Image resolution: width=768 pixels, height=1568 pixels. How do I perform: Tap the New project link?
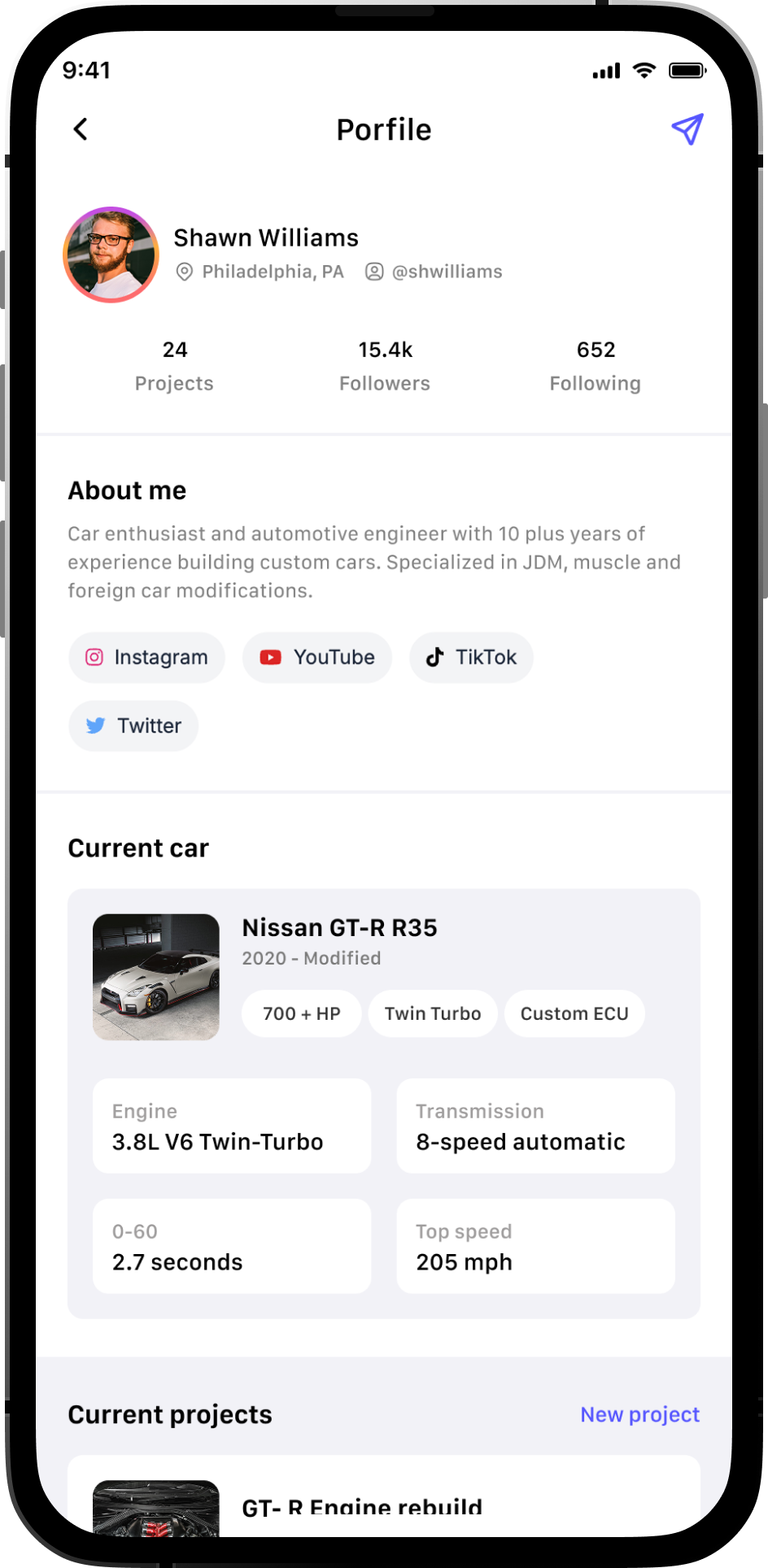[639, 1414]
